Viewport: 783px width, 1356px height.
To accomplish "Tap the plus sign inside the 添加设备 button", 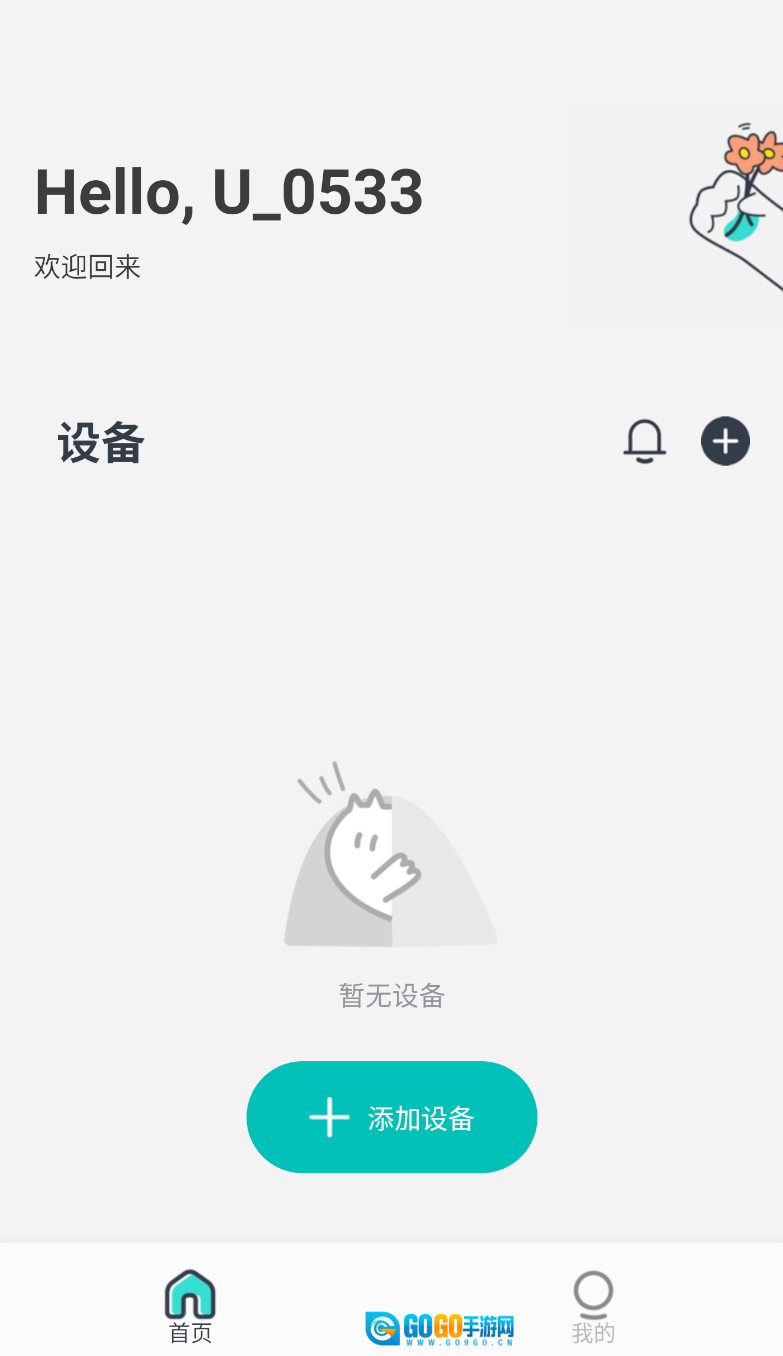I will point(329,1117).
